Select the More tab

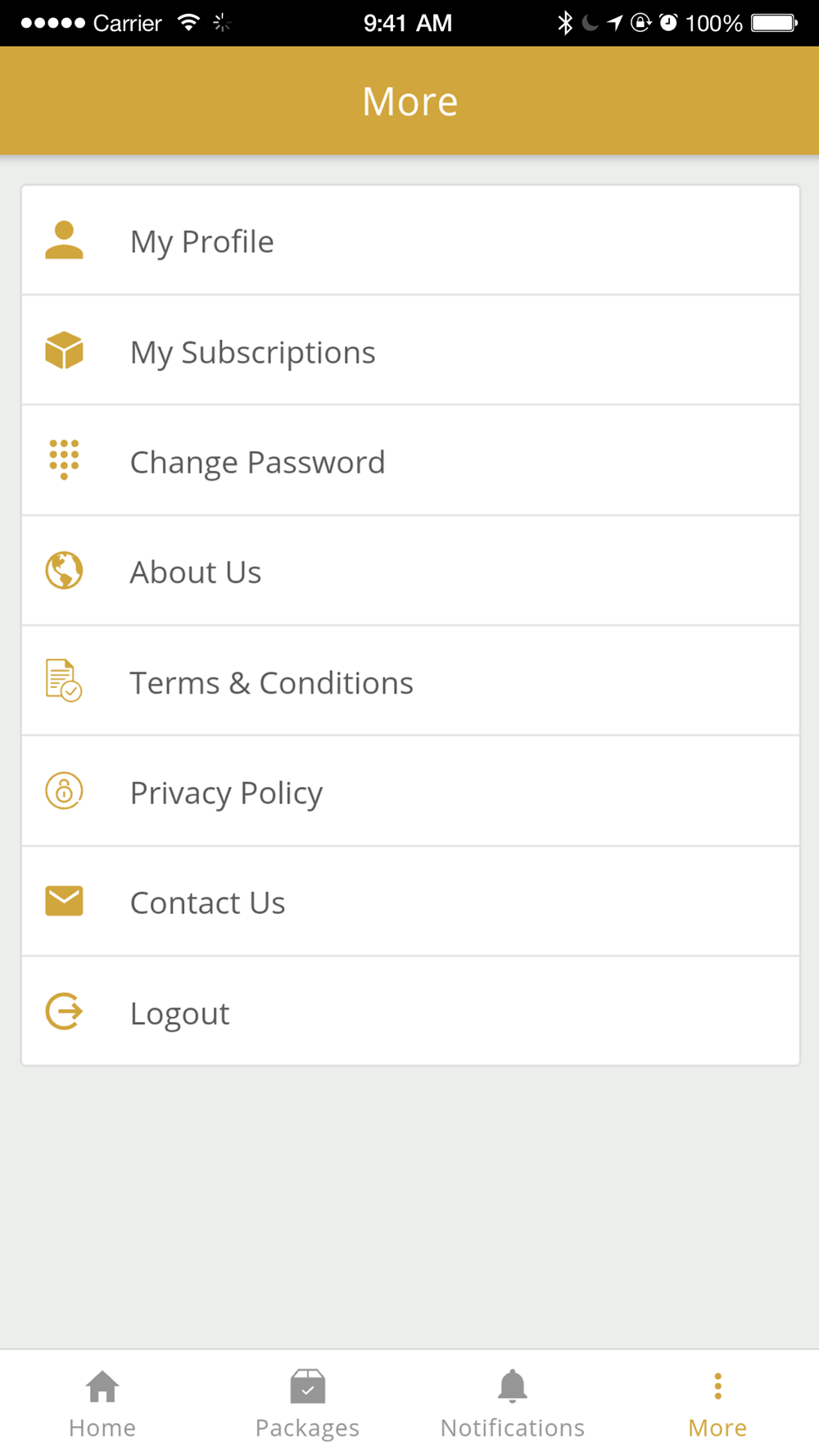[717, 1404]
